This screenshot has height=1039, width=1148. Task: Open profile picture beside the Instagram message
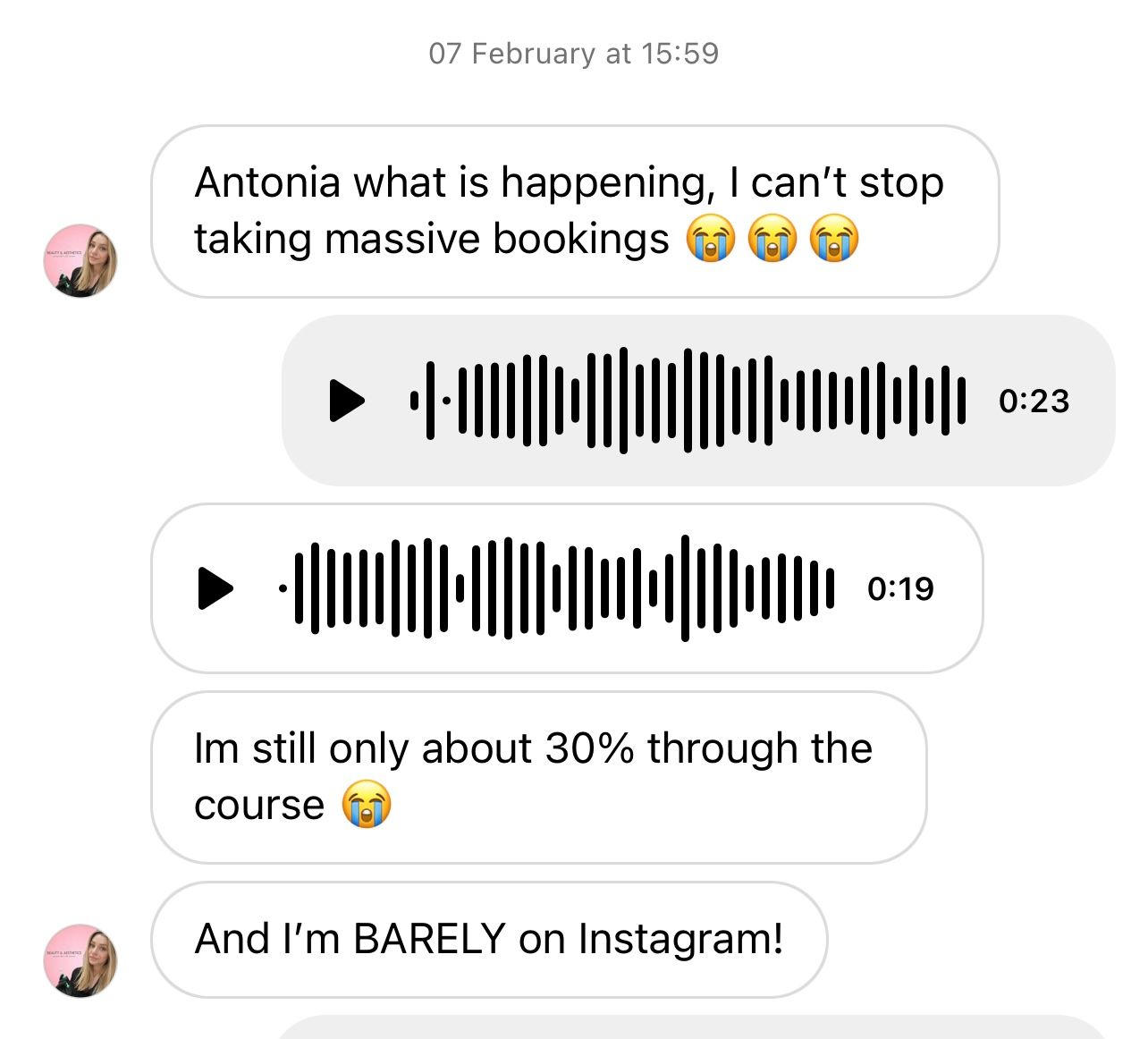tap(80, 960)
